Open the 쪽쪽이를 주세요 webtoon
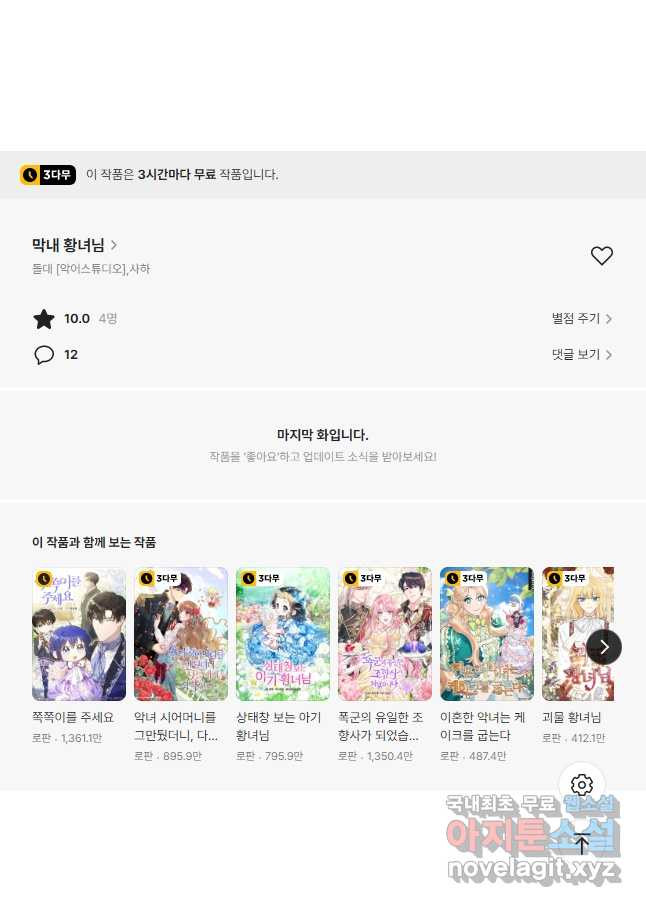The width and height of the screenshot is (646, 907). coord(79,634)
